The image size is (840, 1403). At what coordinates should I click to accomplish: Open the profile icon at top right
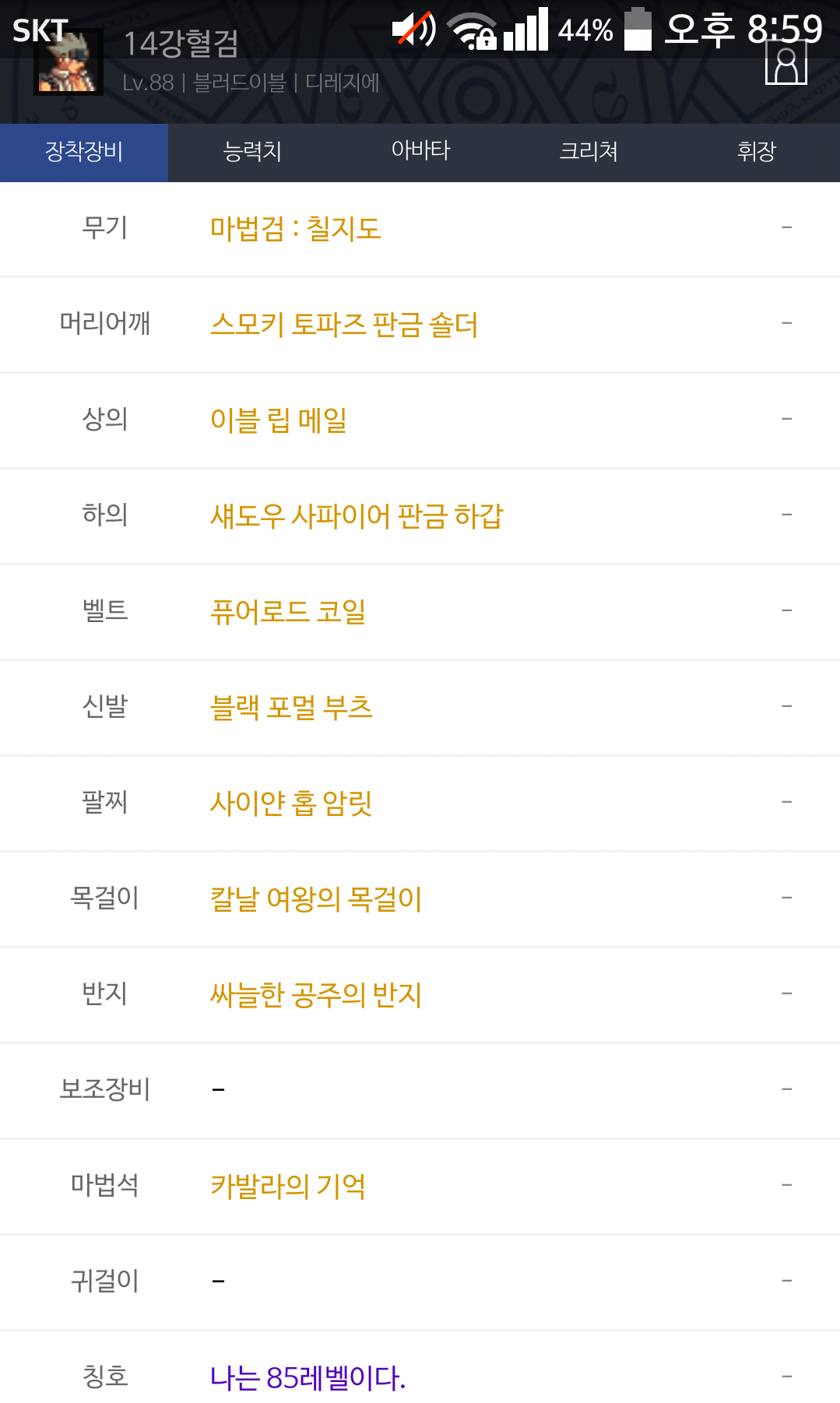point(786,62)
